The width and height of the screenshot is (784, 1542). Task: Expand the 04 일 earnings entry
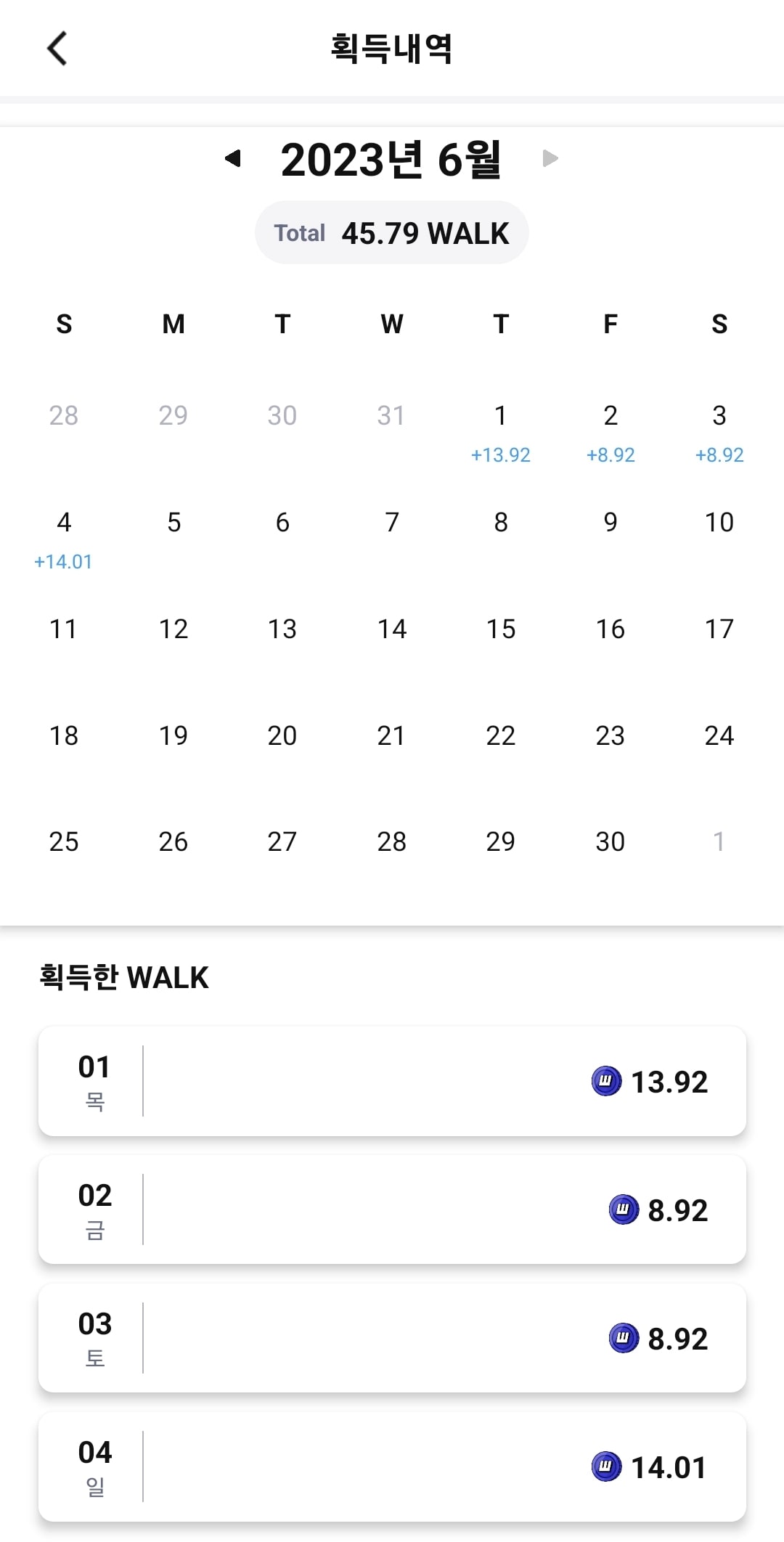(392, 1466)
